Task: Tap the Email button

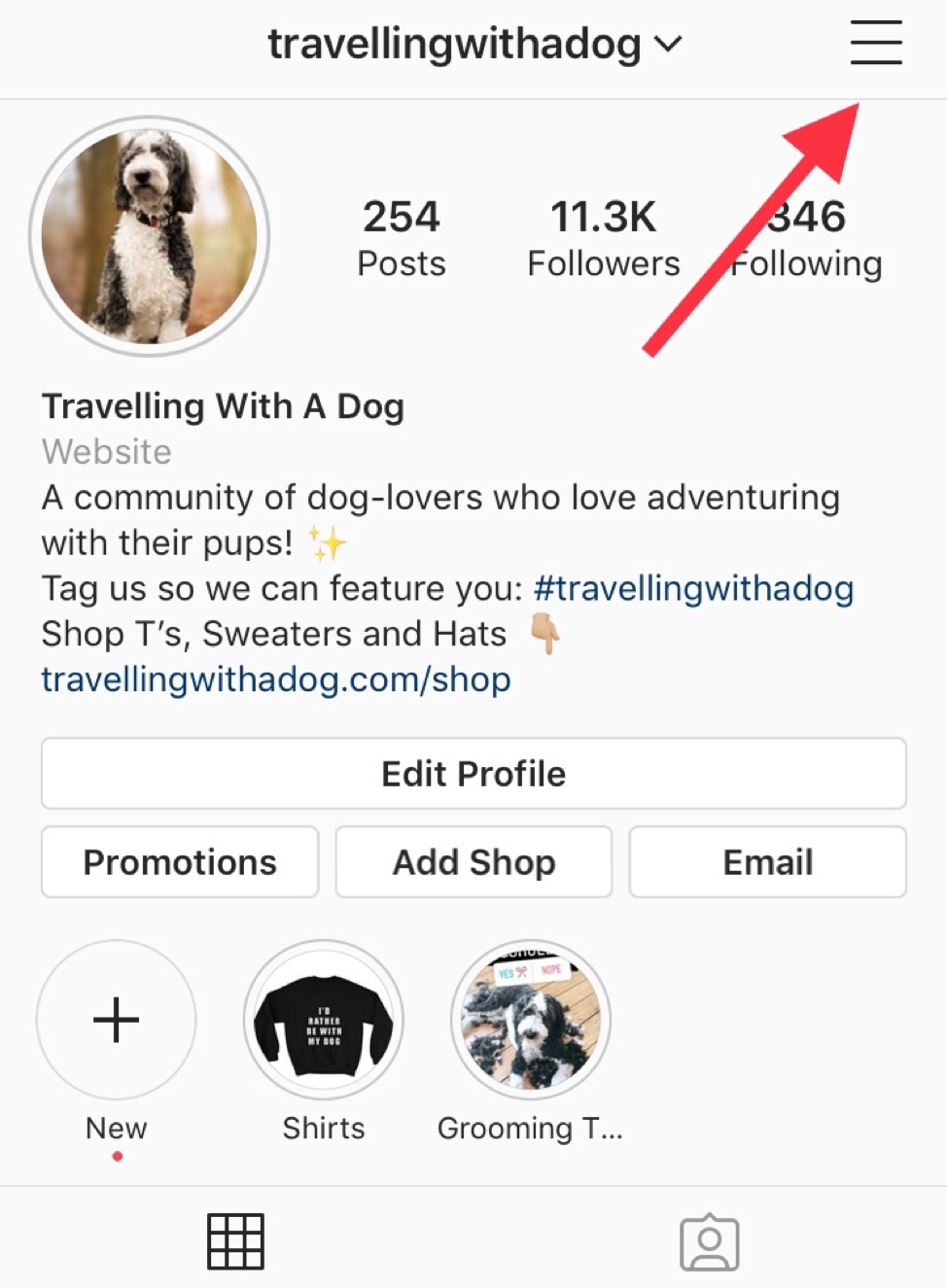Action: (x=767, y=862)
